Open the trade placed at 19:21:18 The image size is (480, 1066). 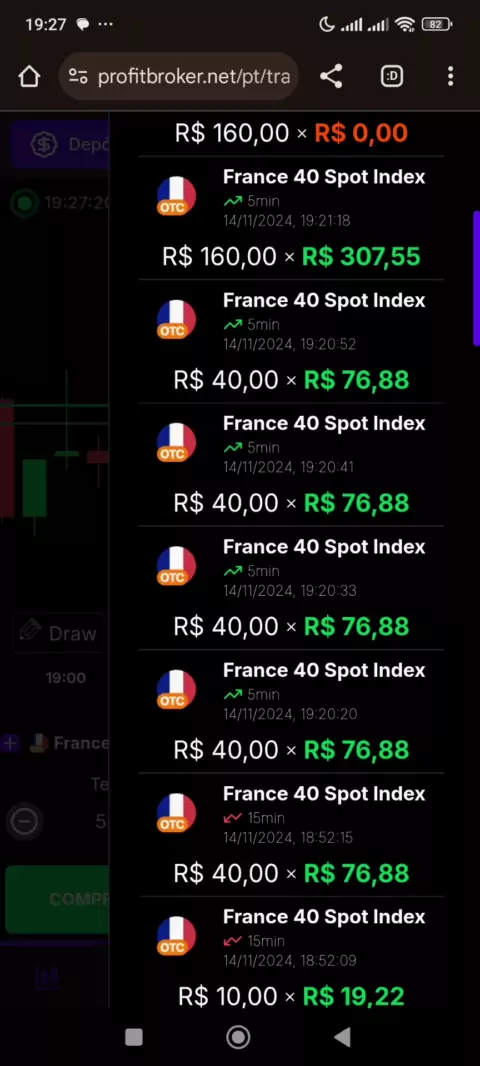291,218
